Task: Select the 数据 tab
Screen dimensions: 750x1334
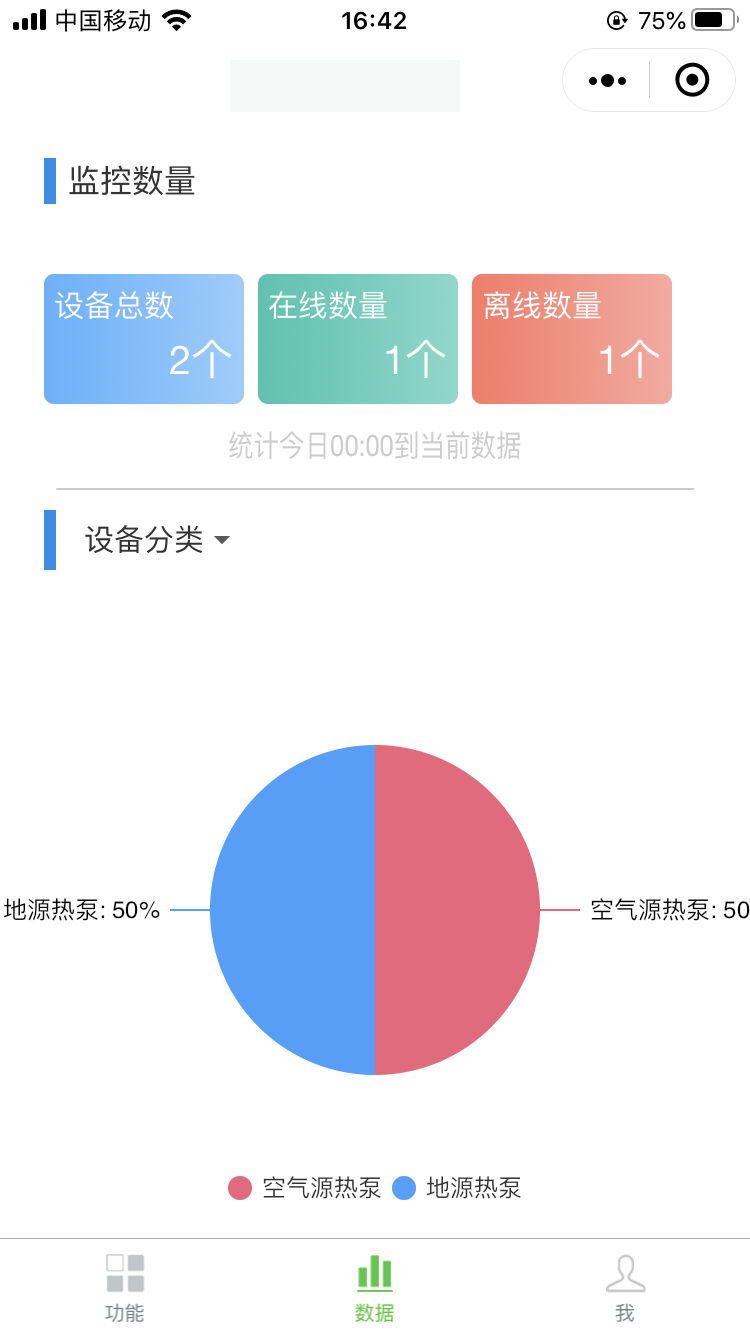Action: click(375, 1287)
